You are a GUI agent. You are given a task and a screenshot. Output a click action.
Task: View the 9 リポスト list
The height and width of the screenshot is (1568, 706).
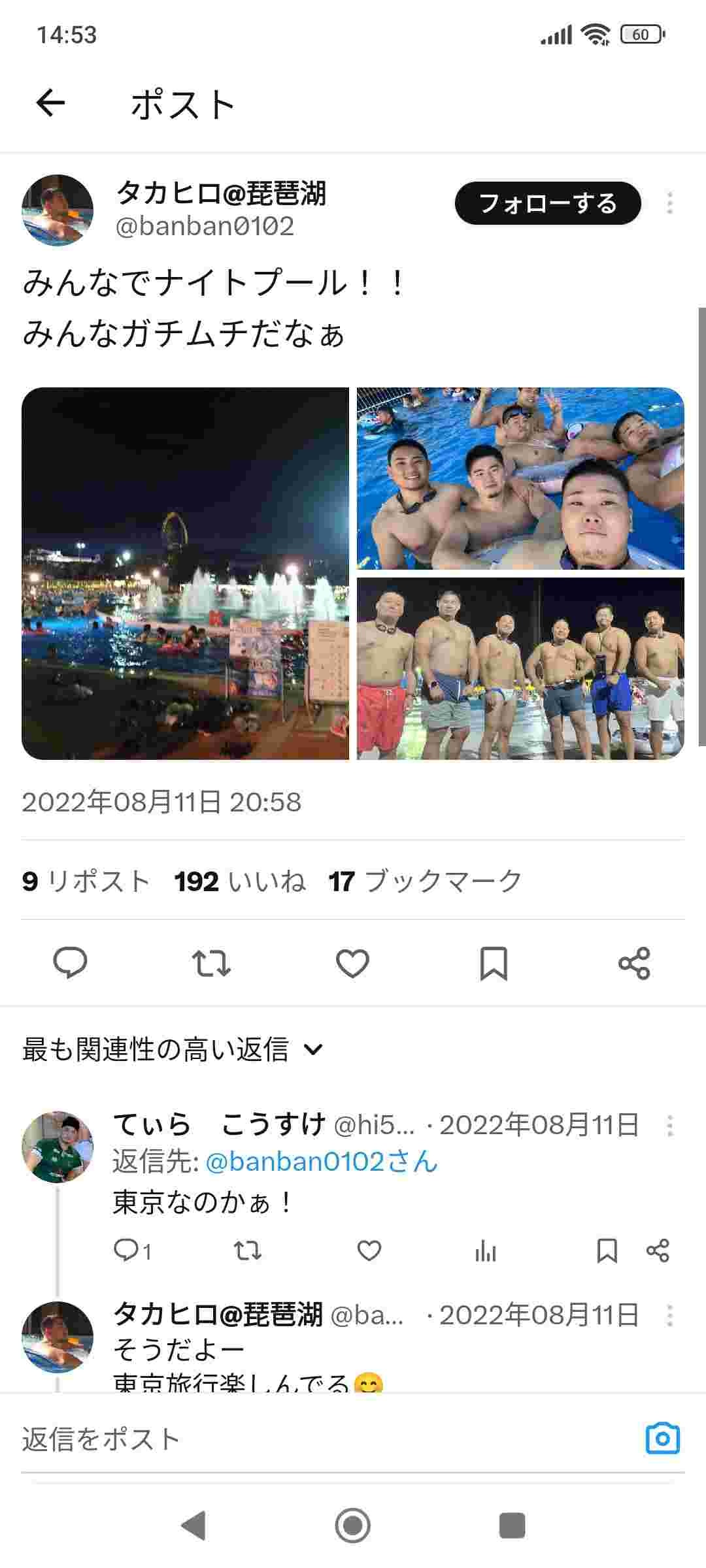pos(86,881)
